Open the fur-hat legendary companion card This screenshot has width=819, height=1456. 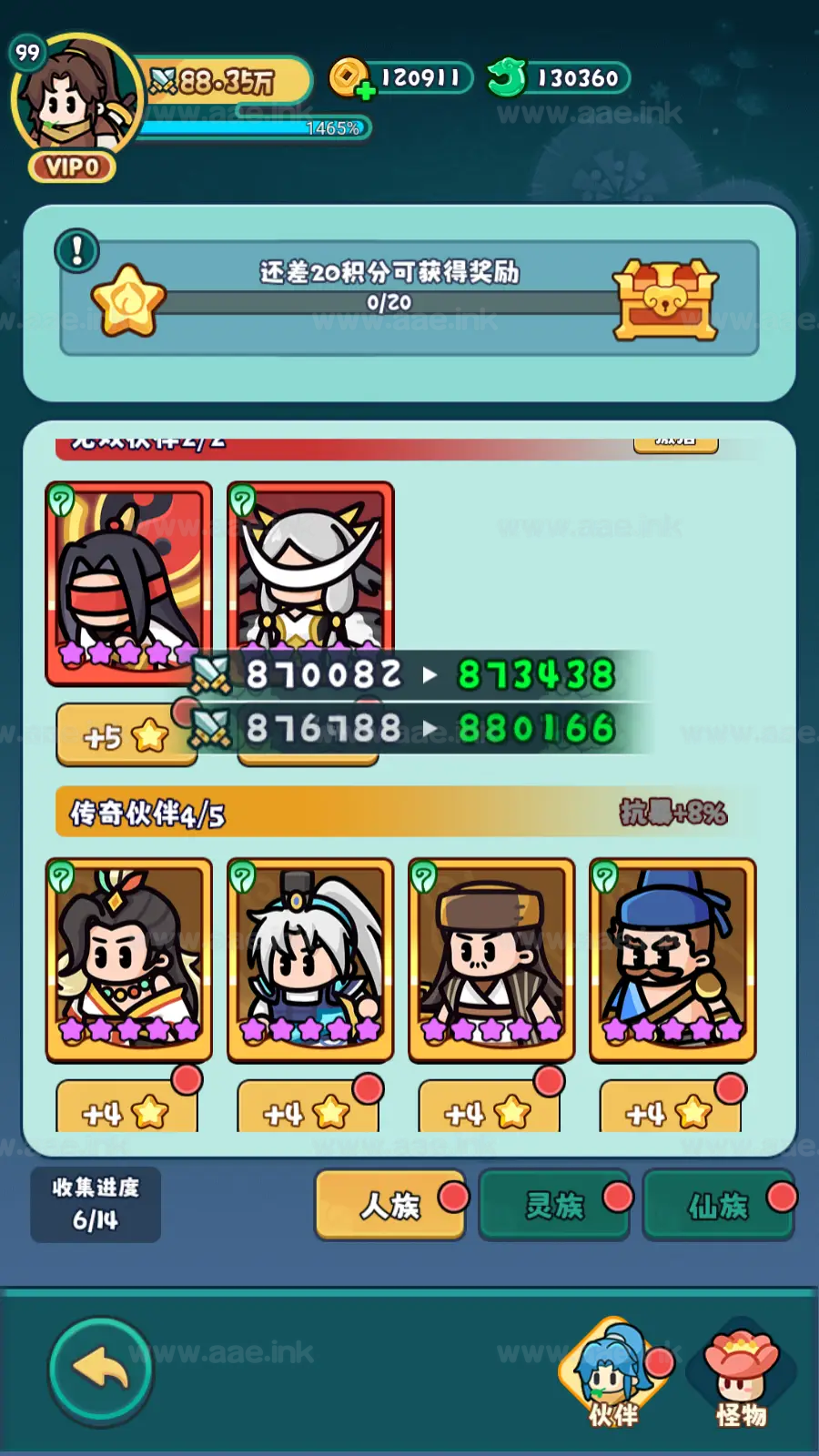pyautogui.click(x=491, y=958)
